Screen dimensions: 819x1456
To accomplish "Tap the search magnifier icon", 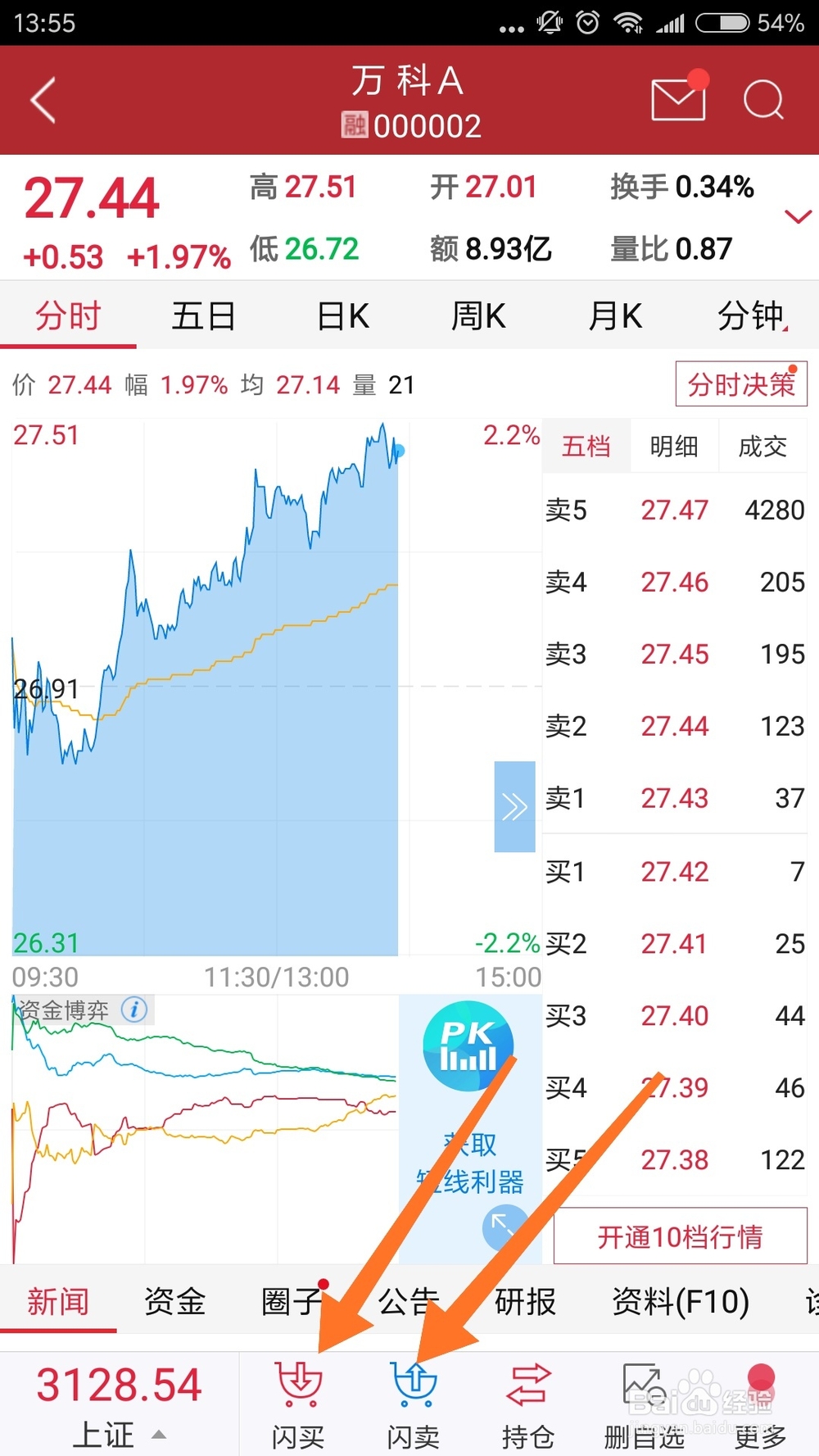I will click(764, 100).
